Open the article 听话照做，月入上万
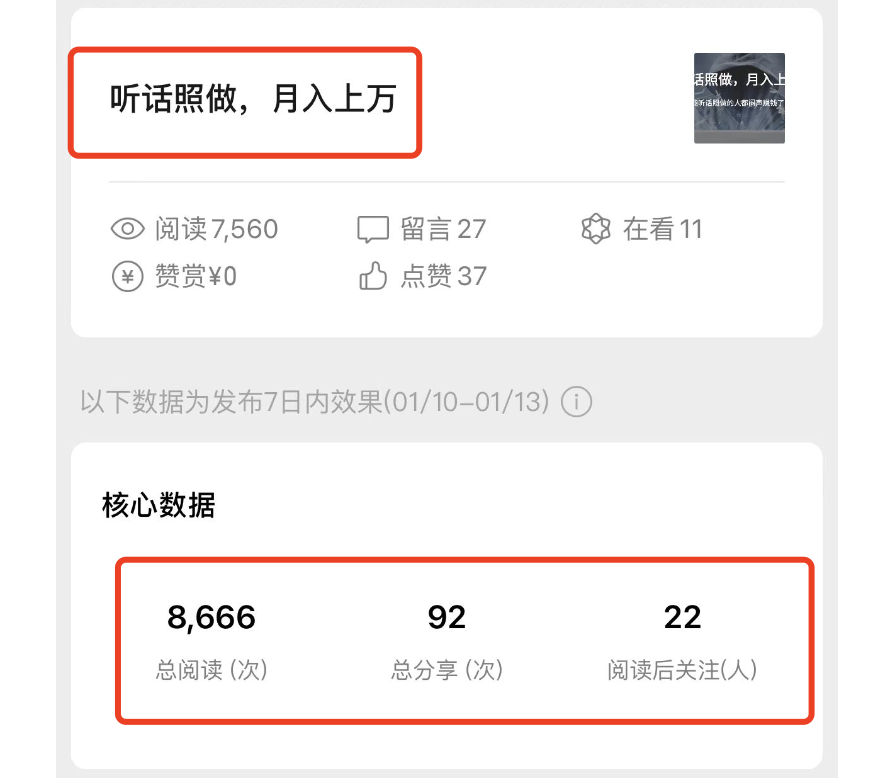892x778 pixels. click(253, 100)
